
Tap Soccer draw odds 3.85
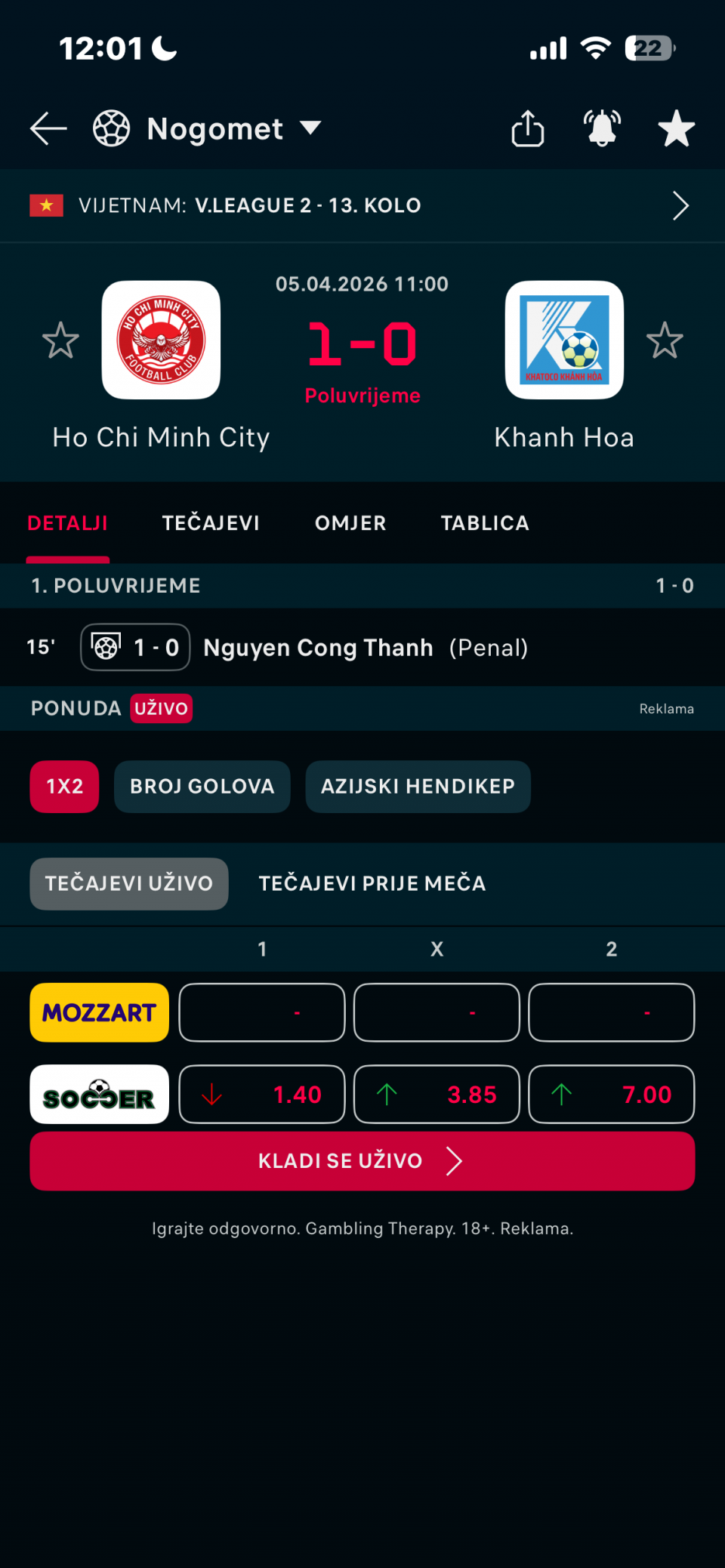coord(437,1095)
